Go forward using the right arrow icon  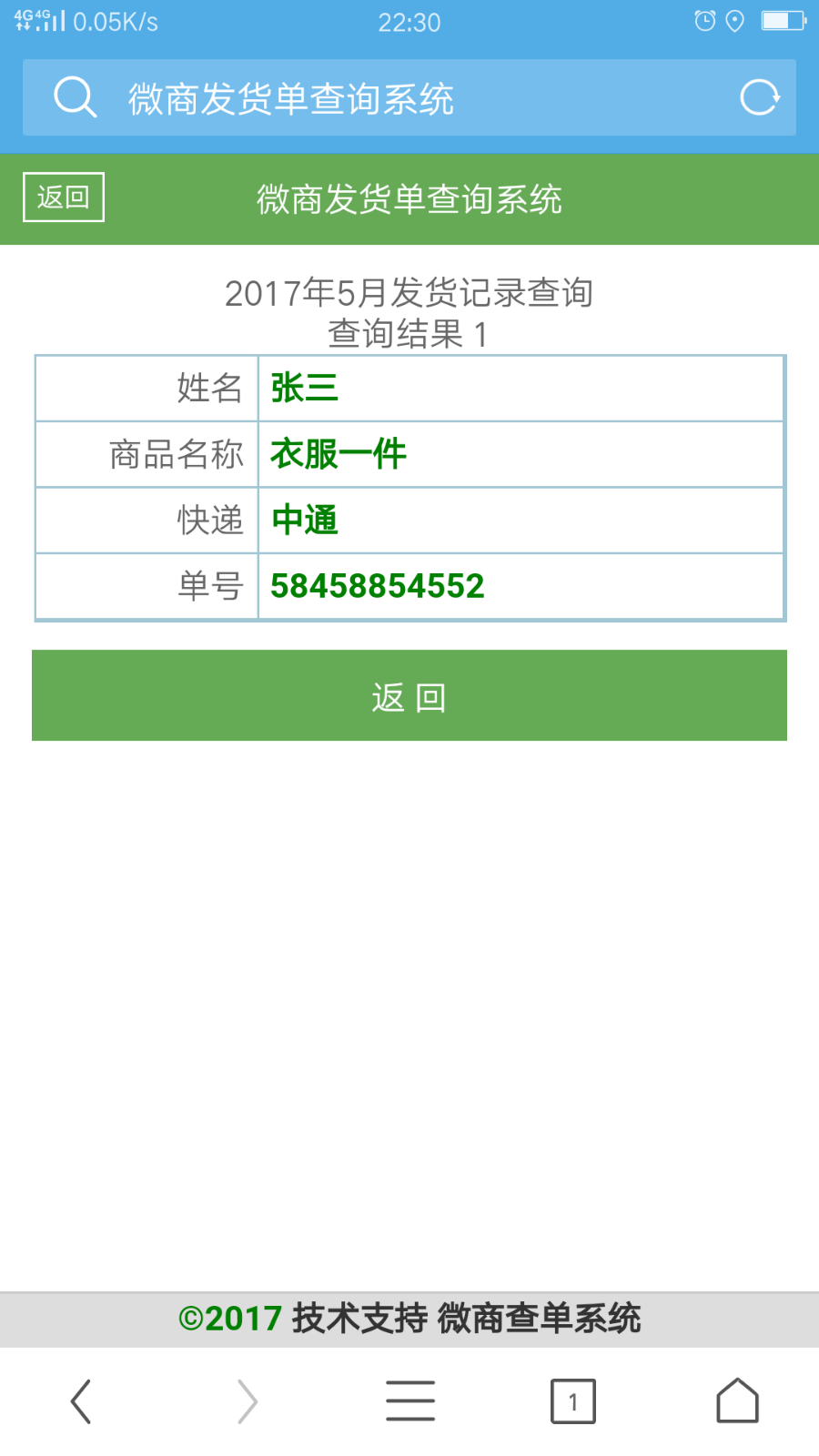pyautogui.click(x=246, y=1401)
